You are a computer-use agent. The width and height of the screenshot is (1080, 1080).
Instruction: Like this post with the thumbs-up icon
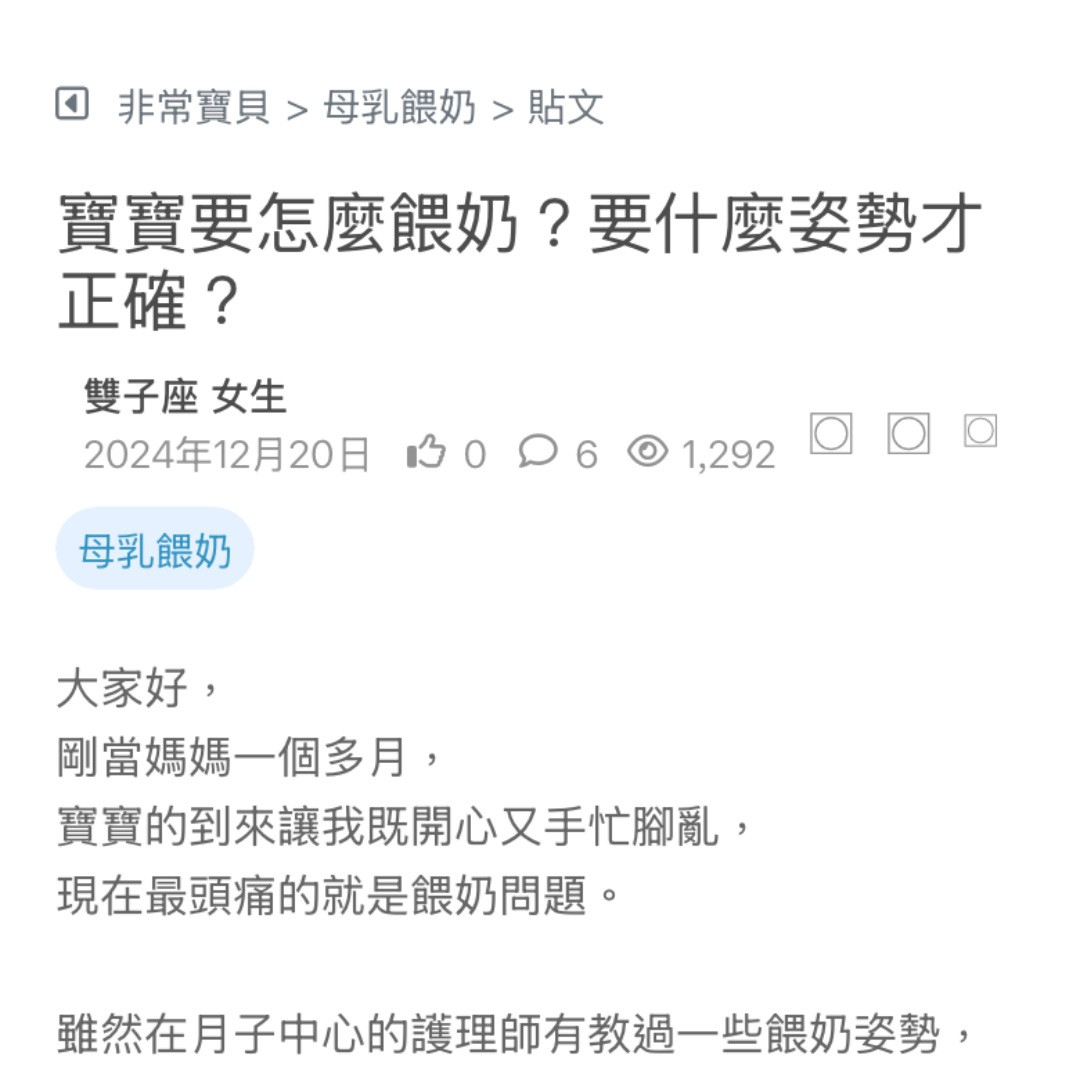click(x=425, y=454)
